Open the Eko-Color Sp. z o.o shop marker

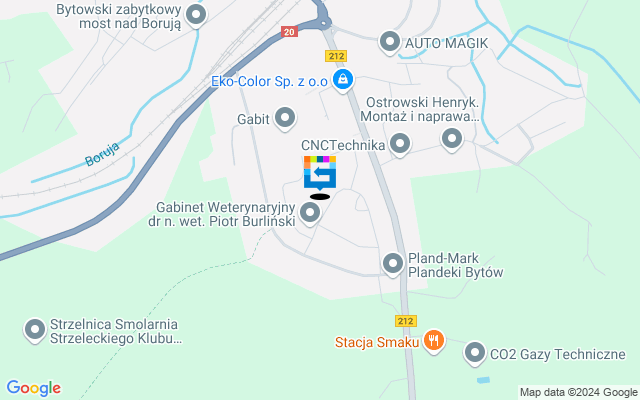pos(343,78)
